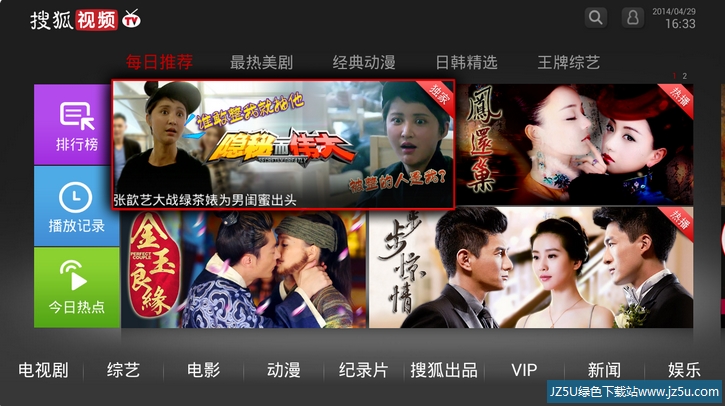The image size is (725, 406).
Task: Switch to 王牌综艺 tab
Action: [x=568, y=62]
